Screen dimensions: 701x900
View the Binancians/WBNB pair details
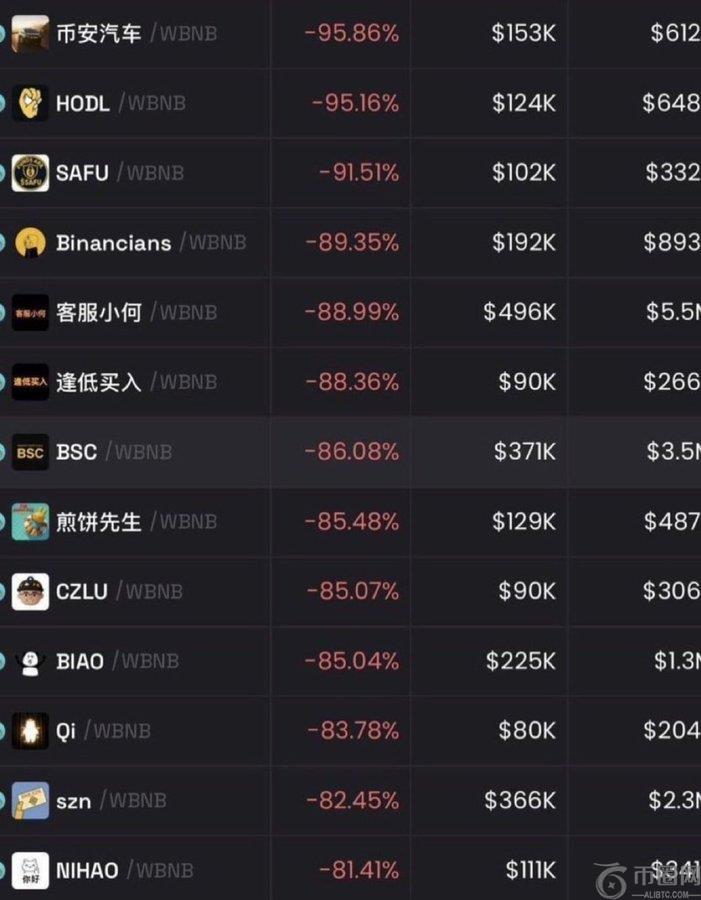pyautogui.click(x=113, y=243)
